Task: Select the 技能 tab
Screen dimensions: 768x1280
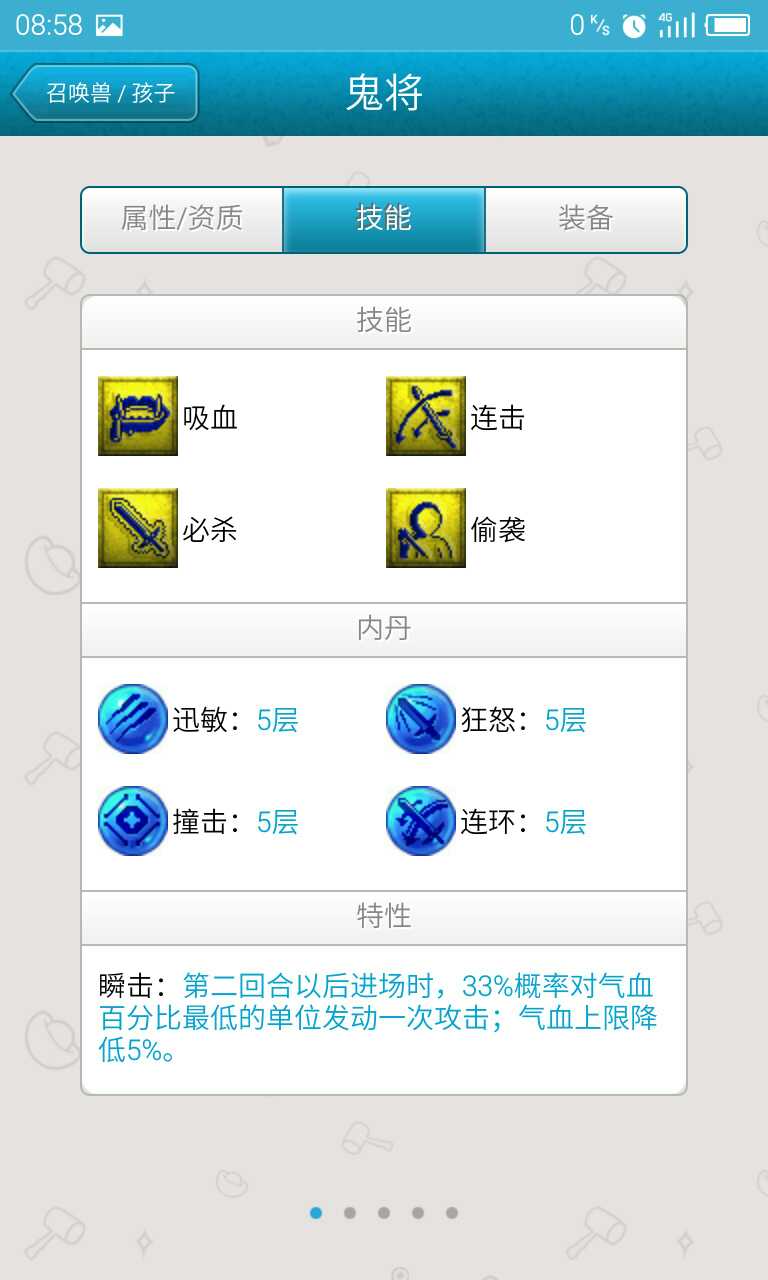Action: click(x=384, y=219)
